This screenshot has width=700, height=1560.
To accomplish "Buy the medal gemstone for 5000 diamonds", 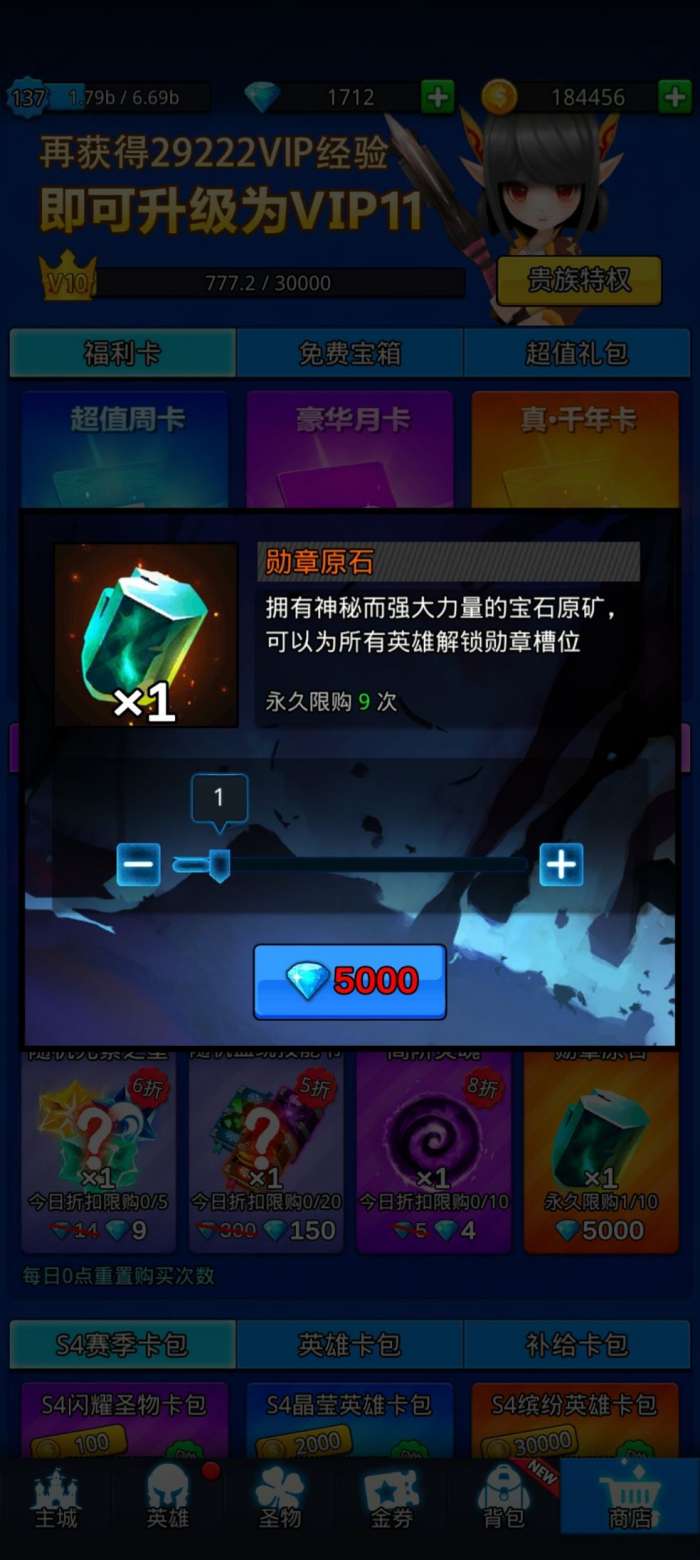I will pos(350,981).
